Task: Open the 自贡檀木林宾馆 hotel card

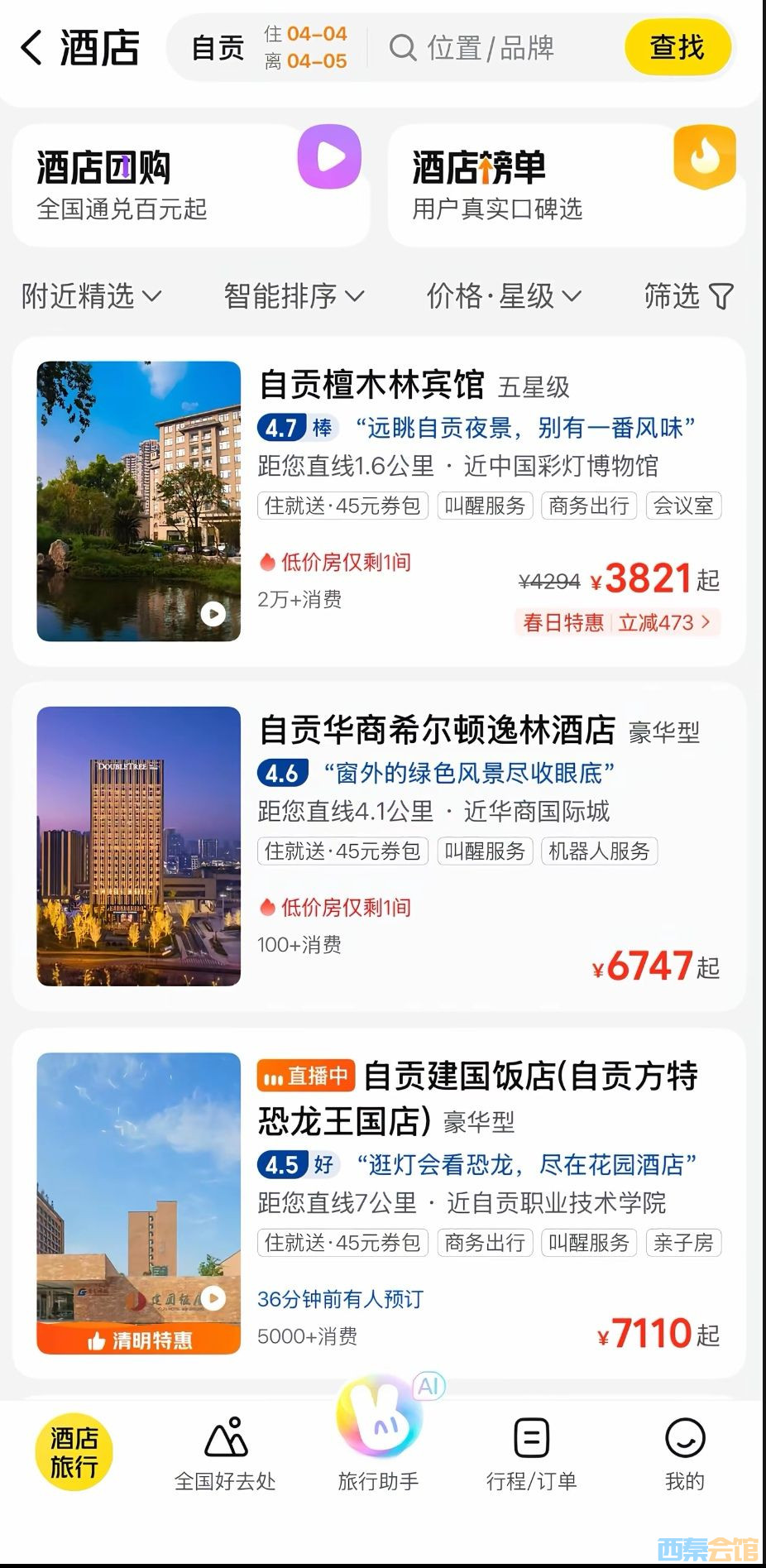Action: tap(371, 386)
